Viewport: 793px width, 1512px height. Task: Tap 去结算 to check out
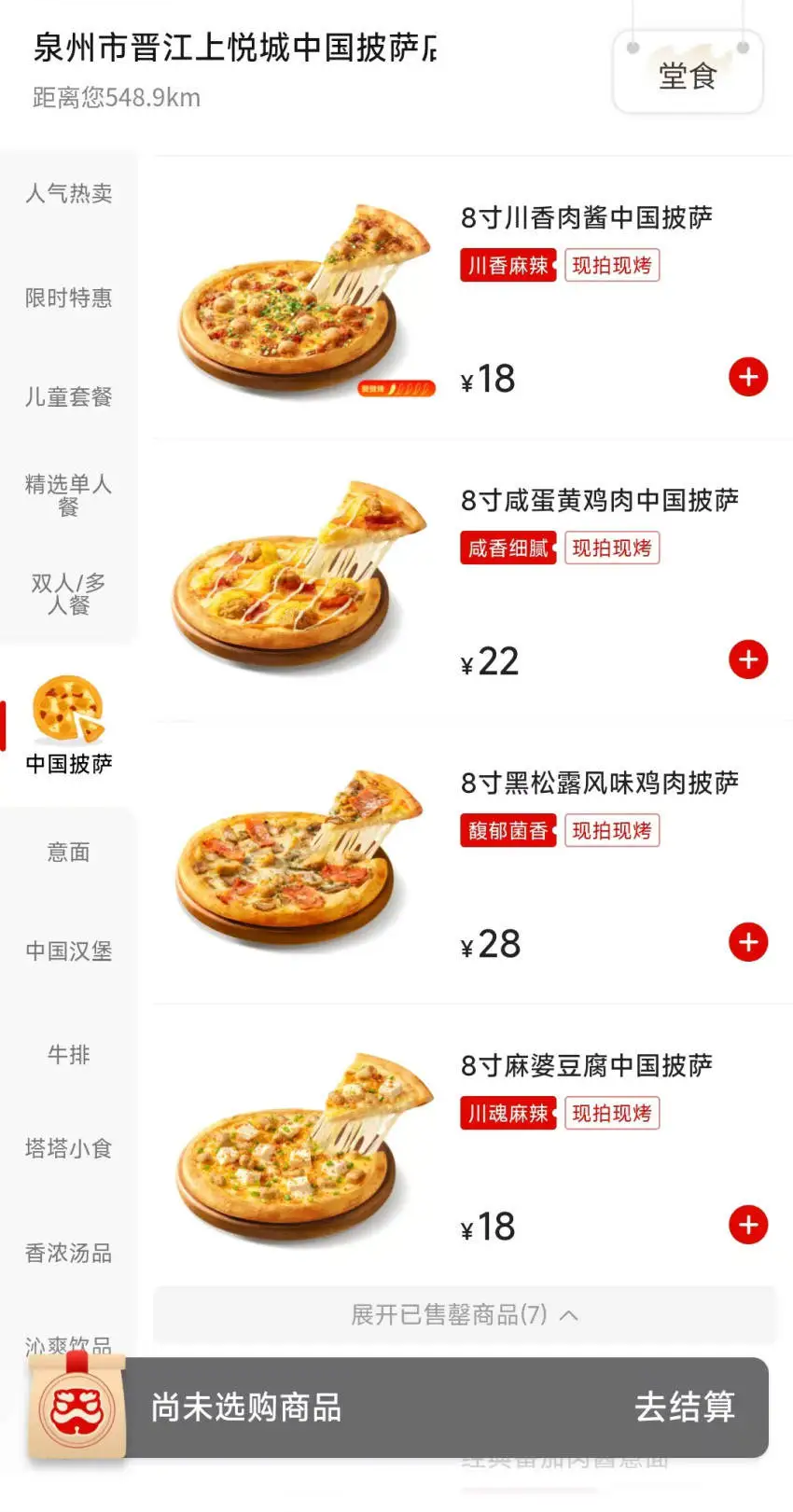click(x=685, y=1407)
